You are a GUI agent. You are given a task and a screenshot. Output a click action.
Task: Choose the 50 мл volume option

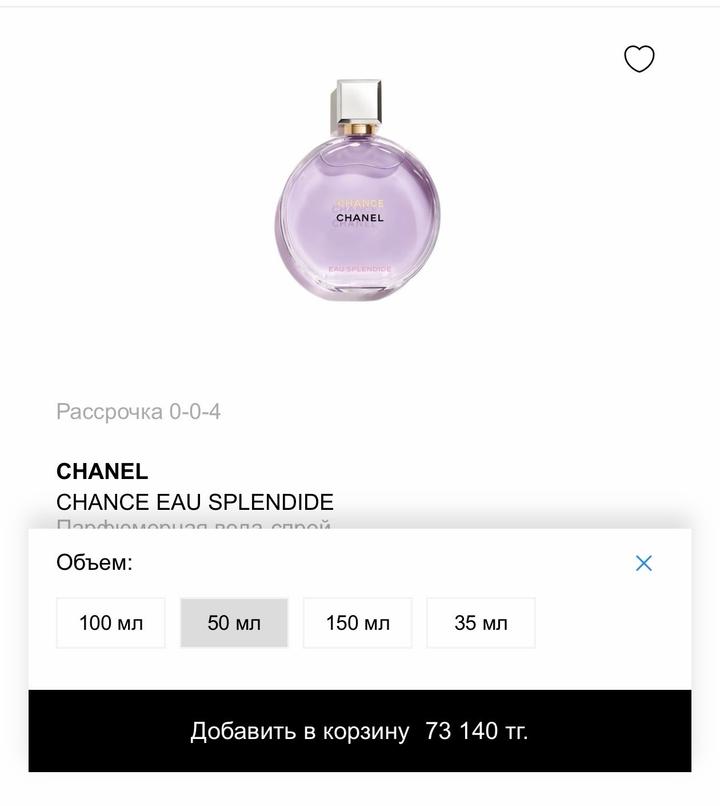234,623
